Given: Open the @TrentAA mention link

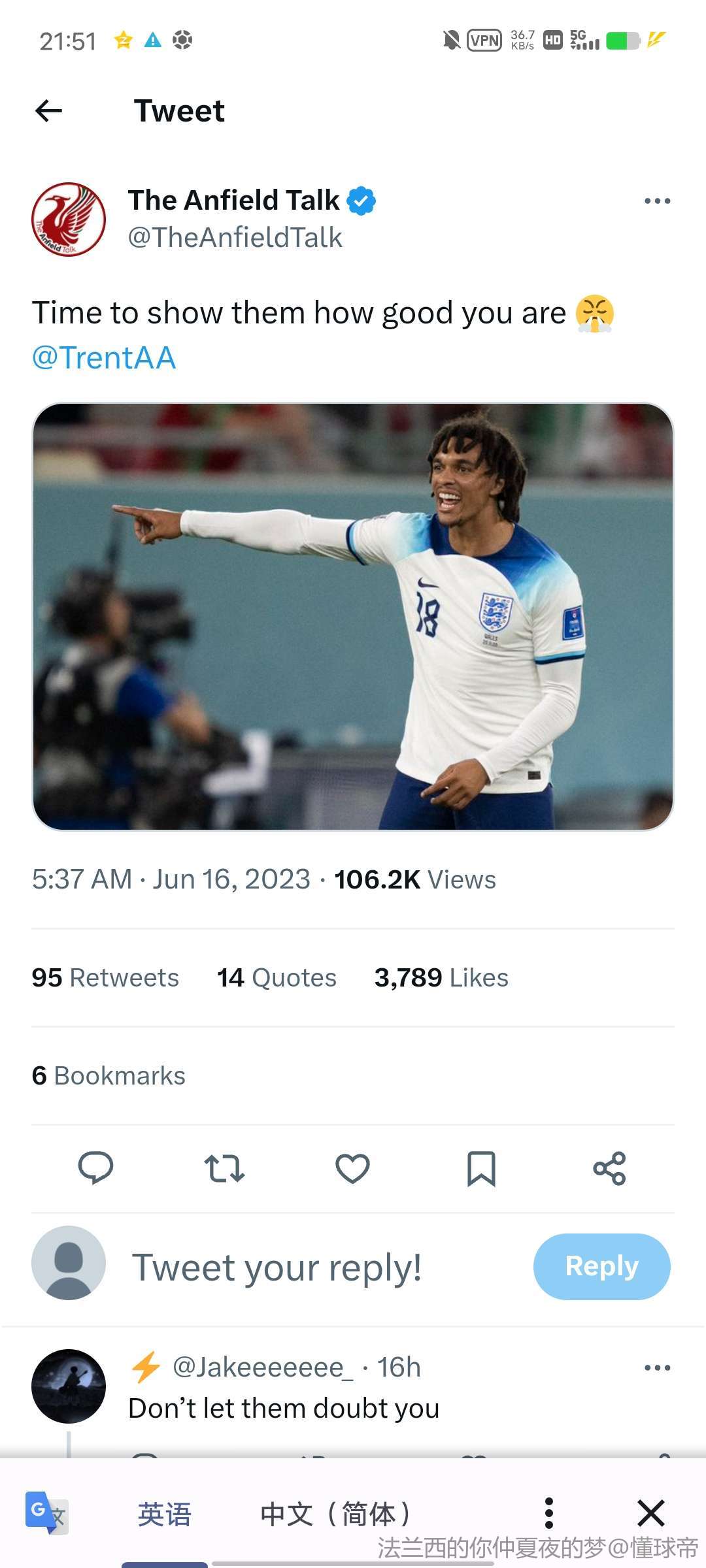Looking at the screenshot, I should click(104, 358).
